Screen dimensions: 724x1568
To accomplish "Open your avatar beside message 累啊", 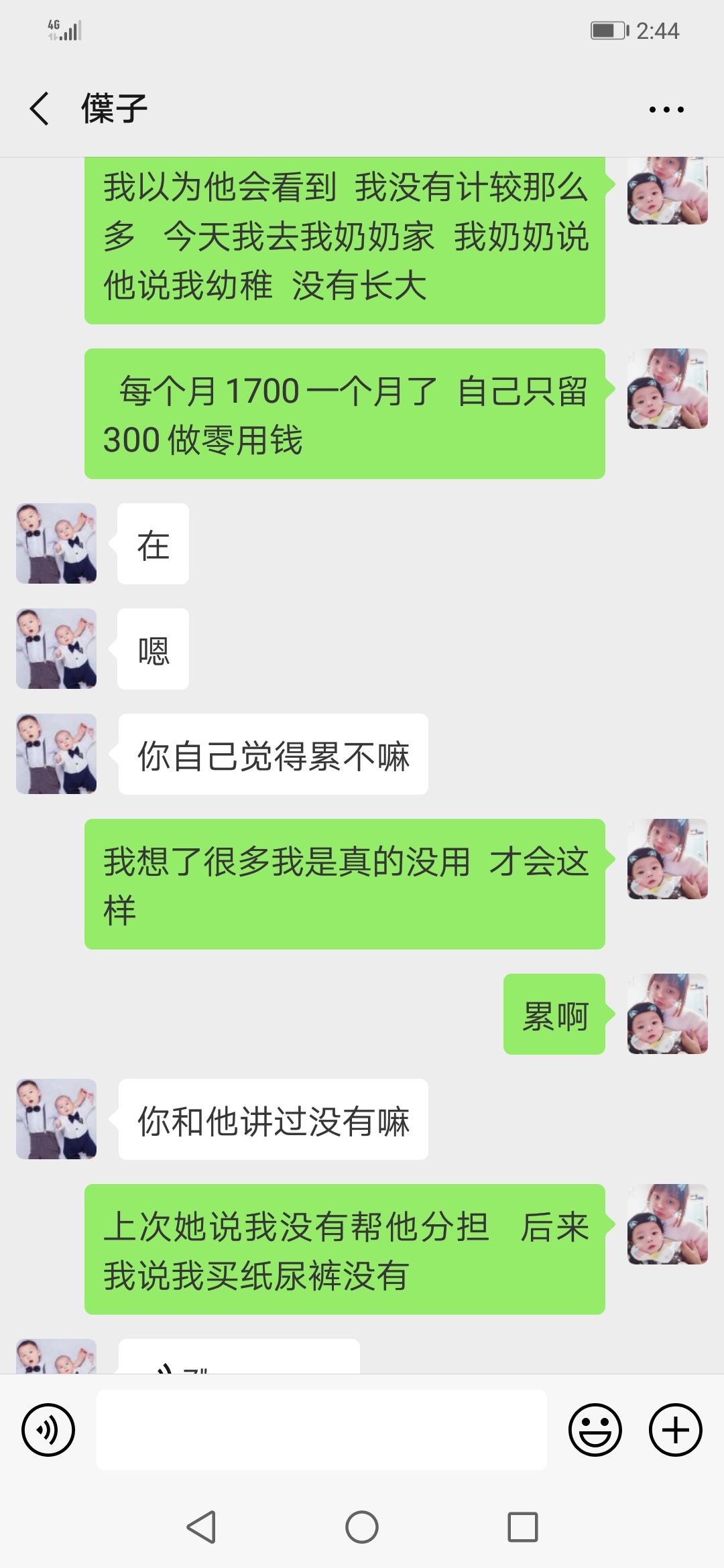I will coord(667,1014).
